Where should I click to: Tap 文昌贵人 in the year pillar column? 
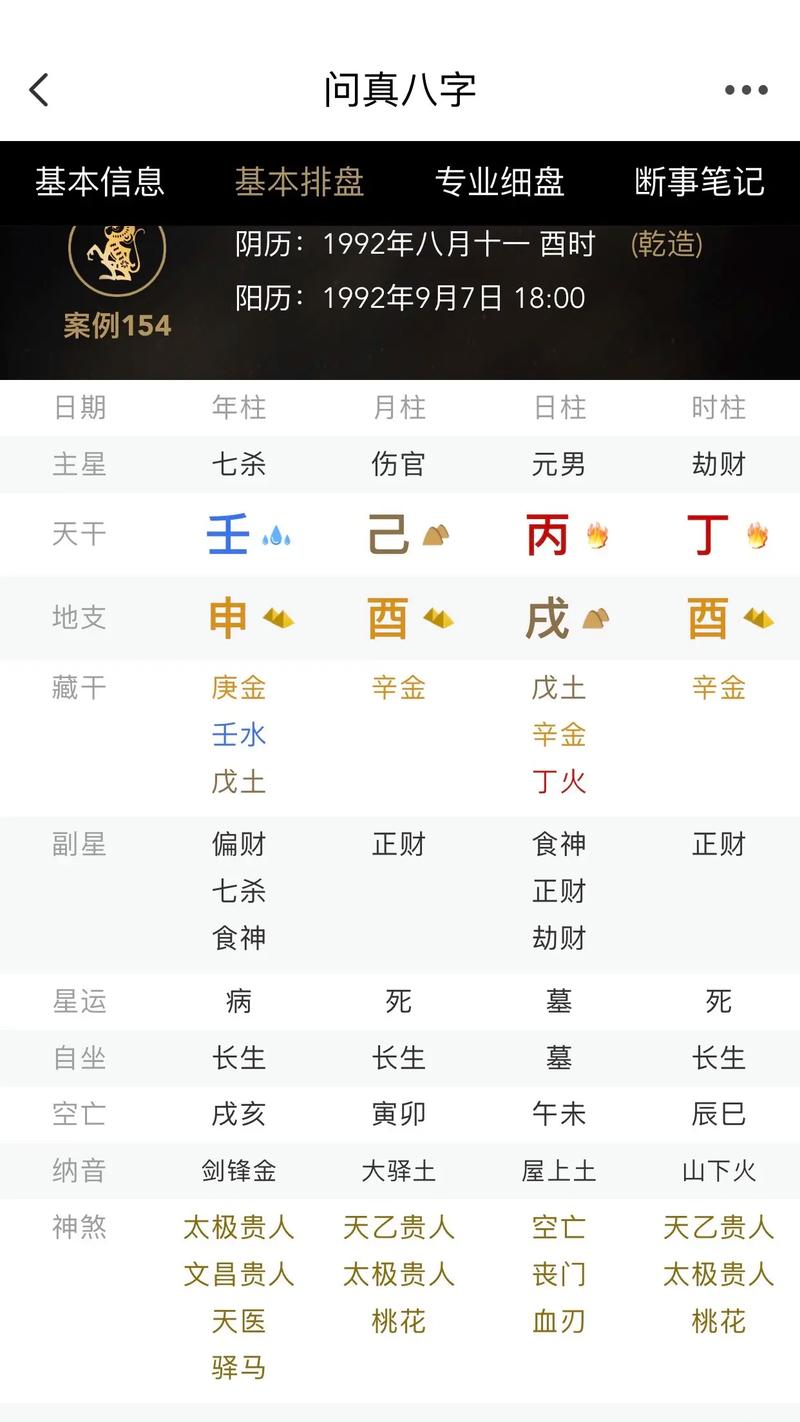[x=238, y=1274]
